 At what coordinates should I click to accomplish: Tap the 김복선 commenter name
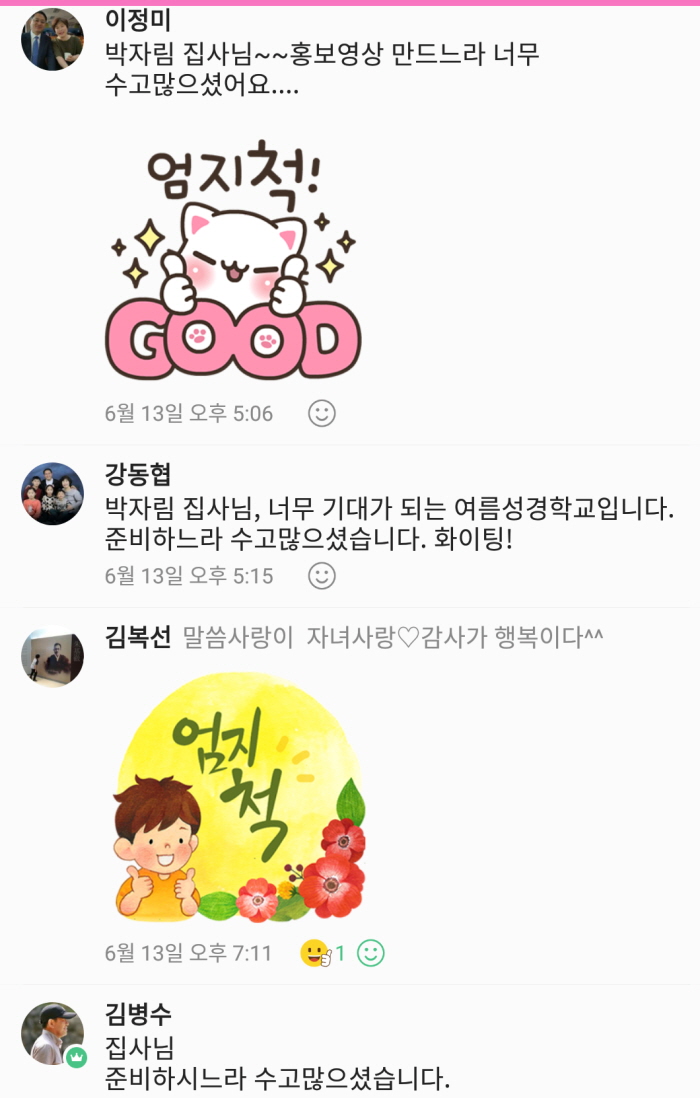(138, 636)
